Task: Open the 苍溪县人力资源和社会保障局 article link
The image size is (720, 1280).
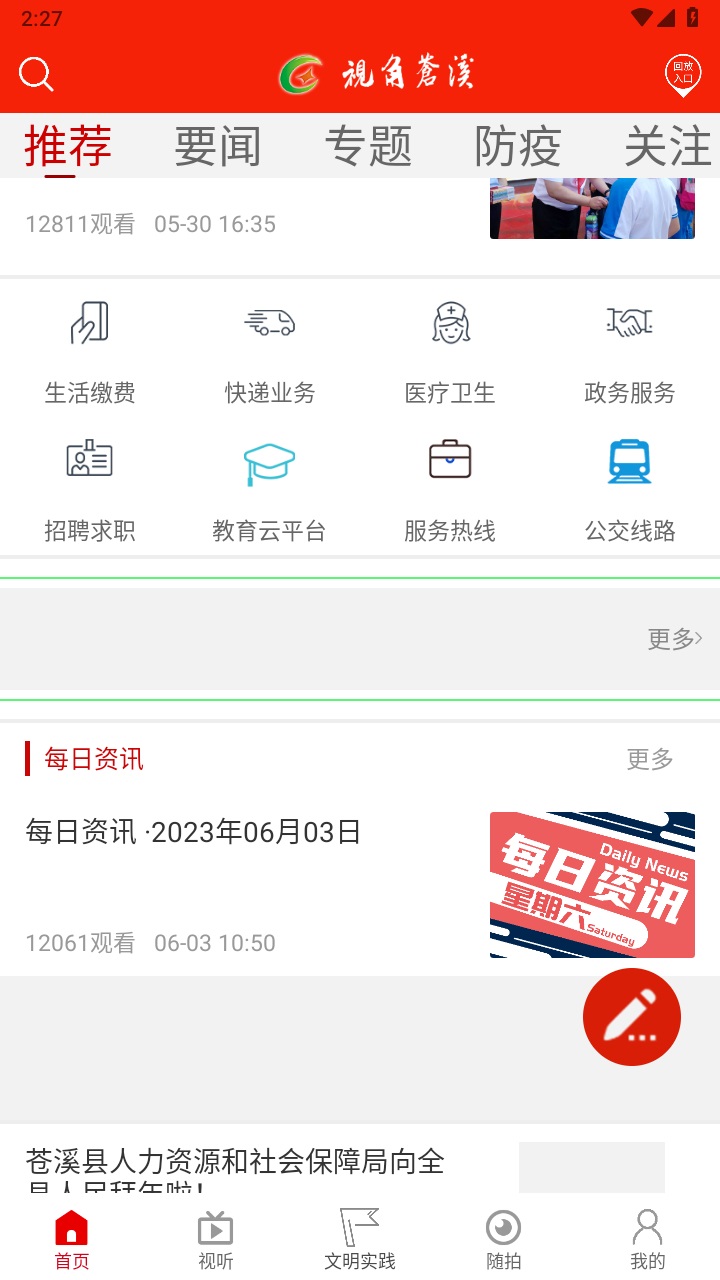Action: tap(236, 1163)
